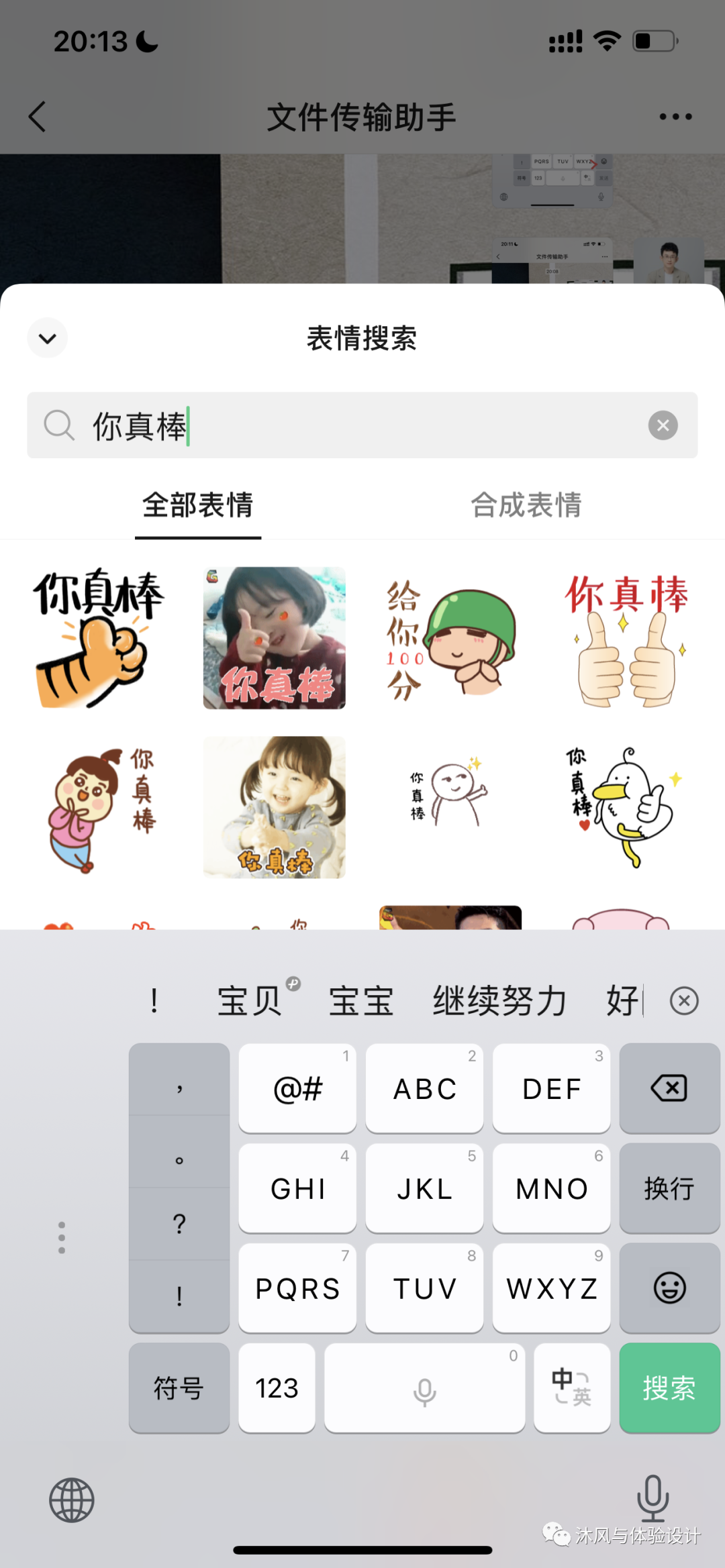Dismiss the keyboard suggestion bar
Image resolution: width=725 pixels, height=1568 pixels.
coord(684,1001)
